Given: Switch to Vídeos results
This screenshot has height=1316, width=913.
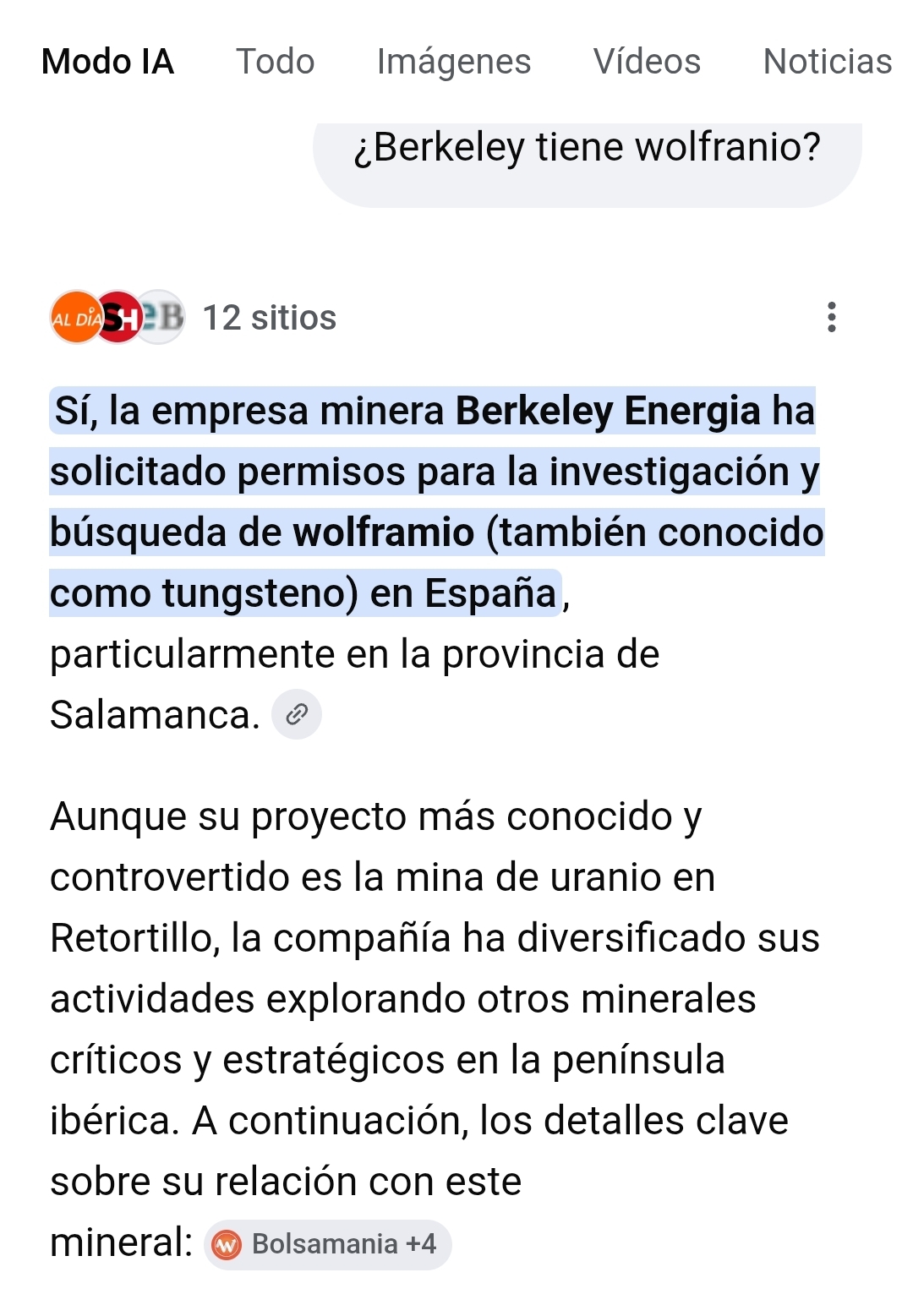Looking at the screenshot, I should coord(647,62).
